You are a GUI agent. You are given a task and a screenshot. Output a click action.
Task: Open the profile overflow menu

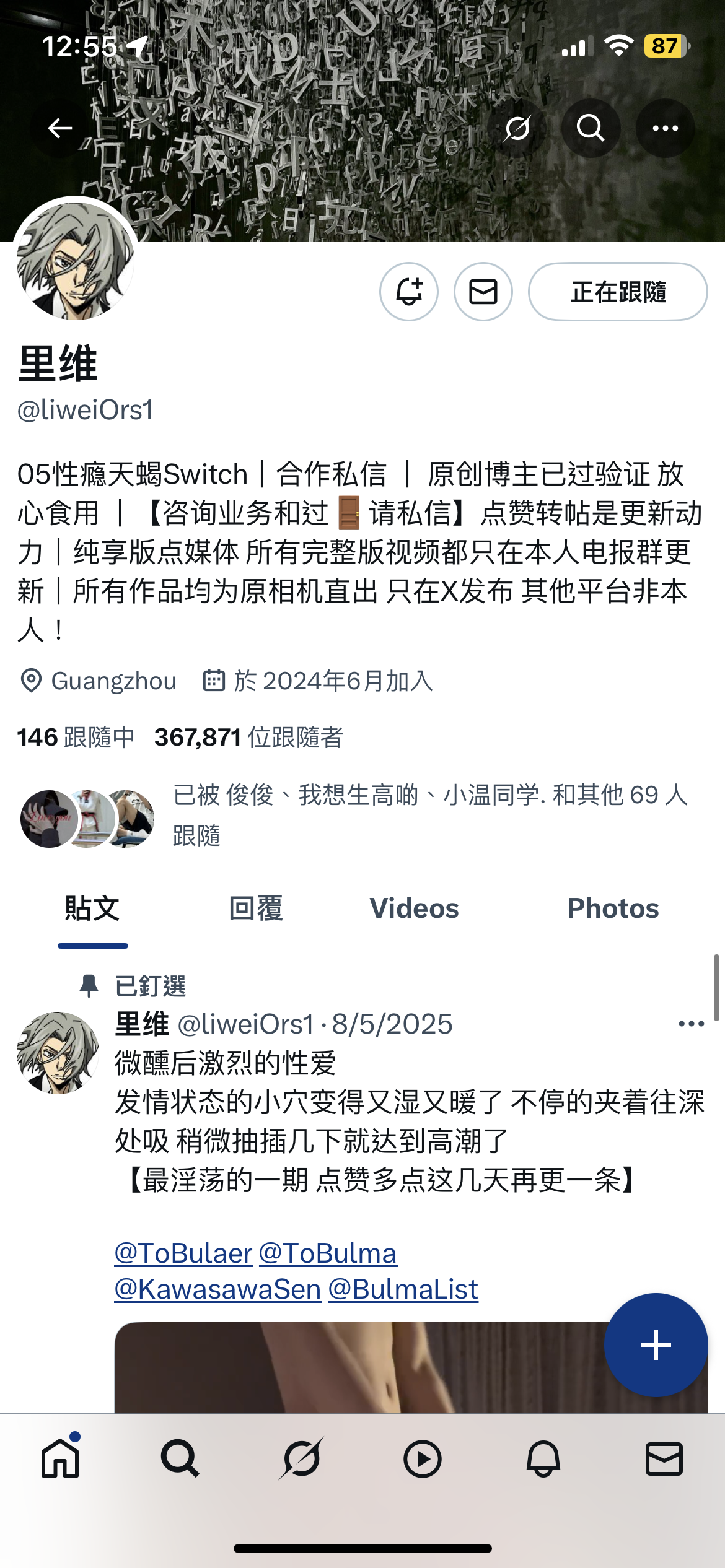pyautogui.click(x=666, y=128)
